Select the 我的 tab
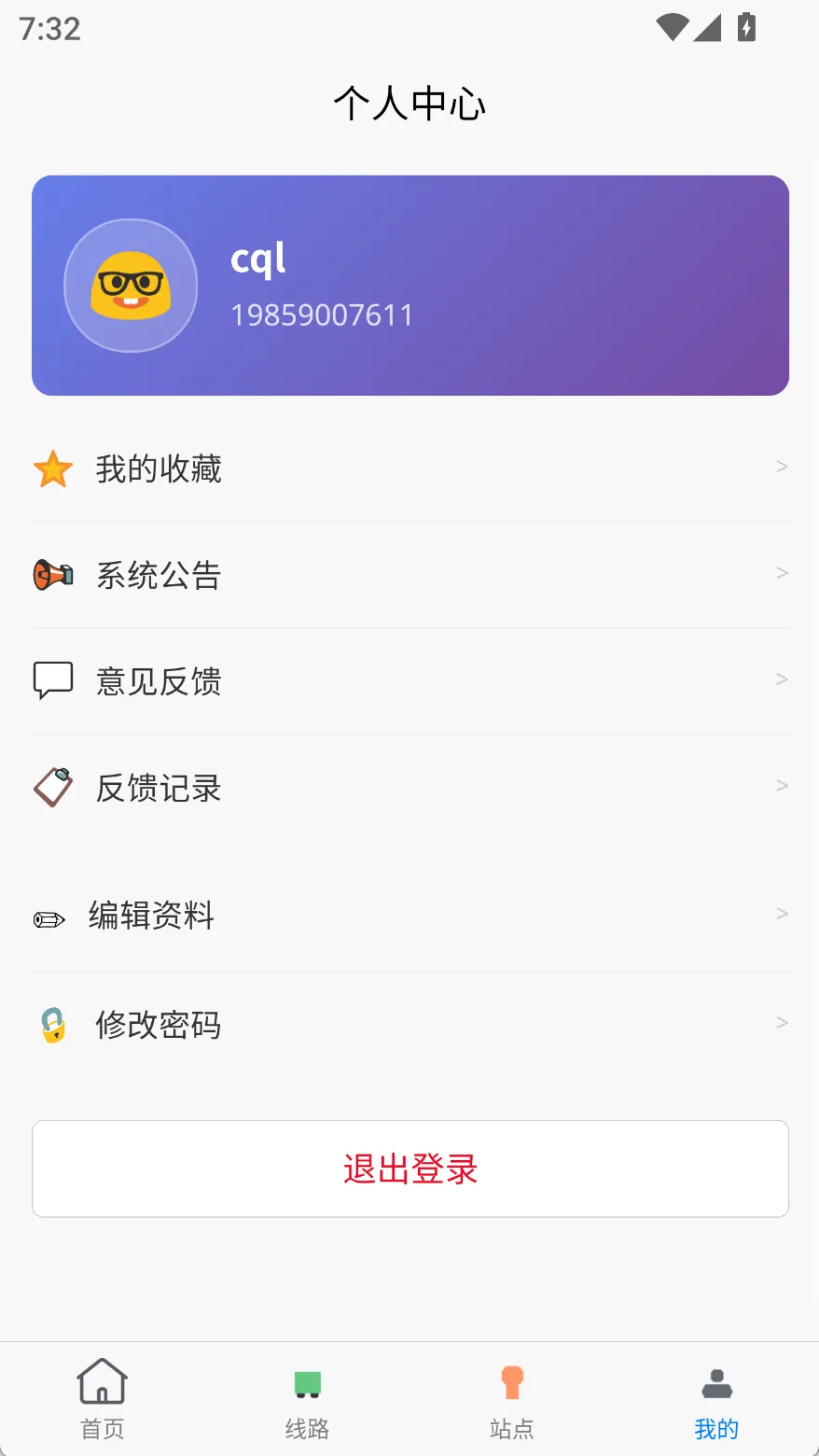Screen dimensions: 819x1456 tap(716, 1398)
